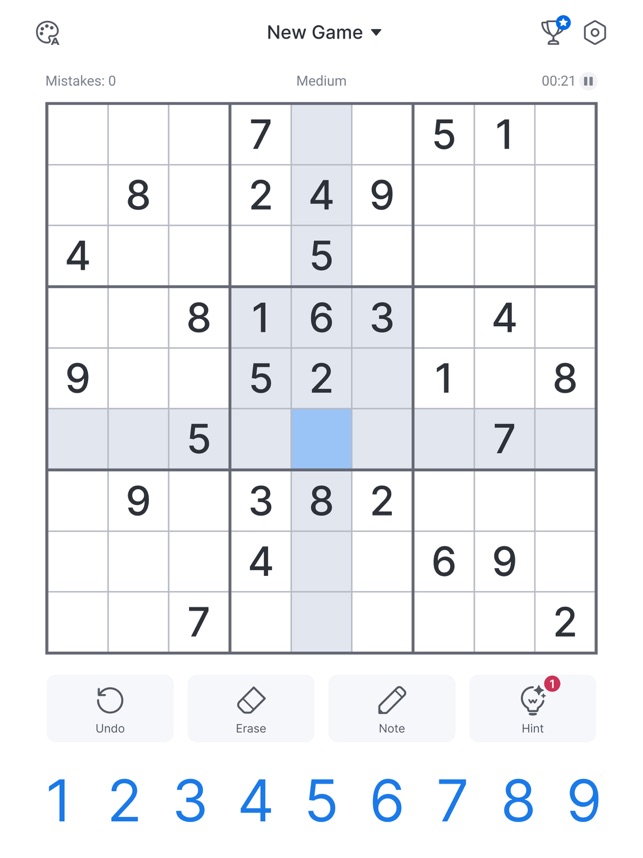Toggle Note mode
This screenshot has height=858, width=643.
392,708
